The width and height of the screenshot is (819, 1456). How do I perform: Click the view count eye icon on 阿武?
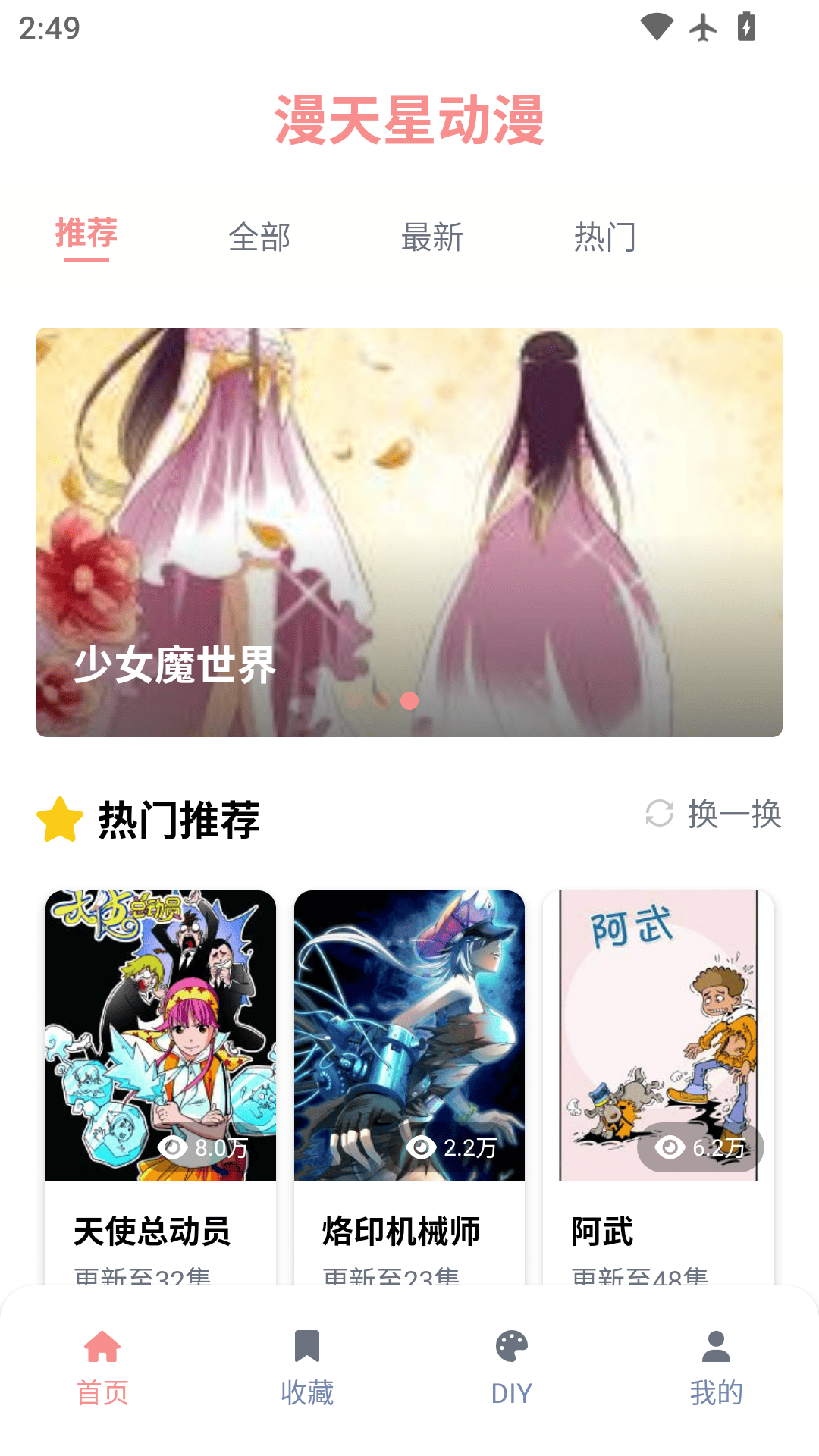[x=670, y=1148]
